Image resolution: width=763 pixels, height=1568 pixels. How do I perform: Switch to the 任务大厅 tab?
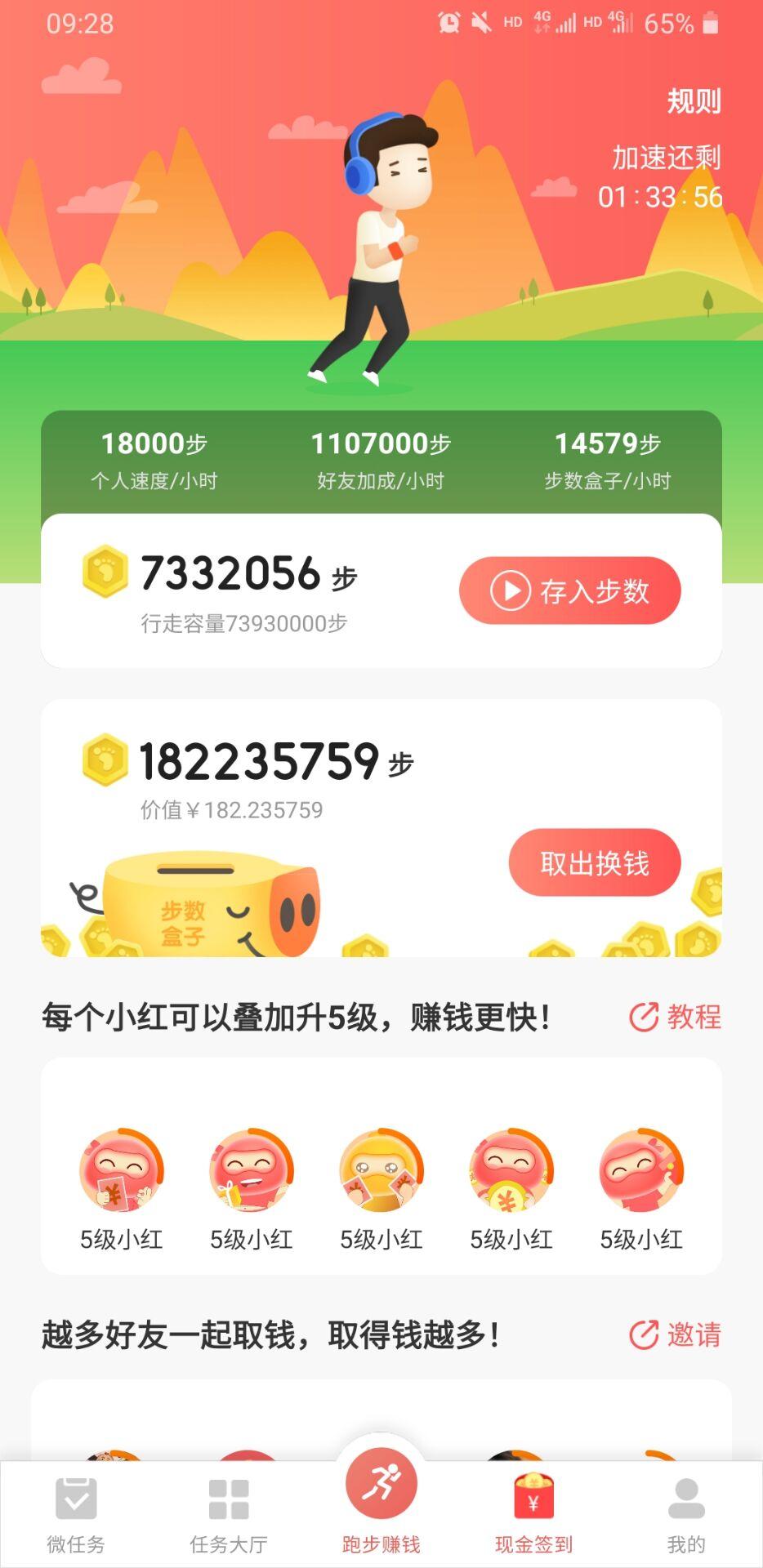tap(229, 1515)
